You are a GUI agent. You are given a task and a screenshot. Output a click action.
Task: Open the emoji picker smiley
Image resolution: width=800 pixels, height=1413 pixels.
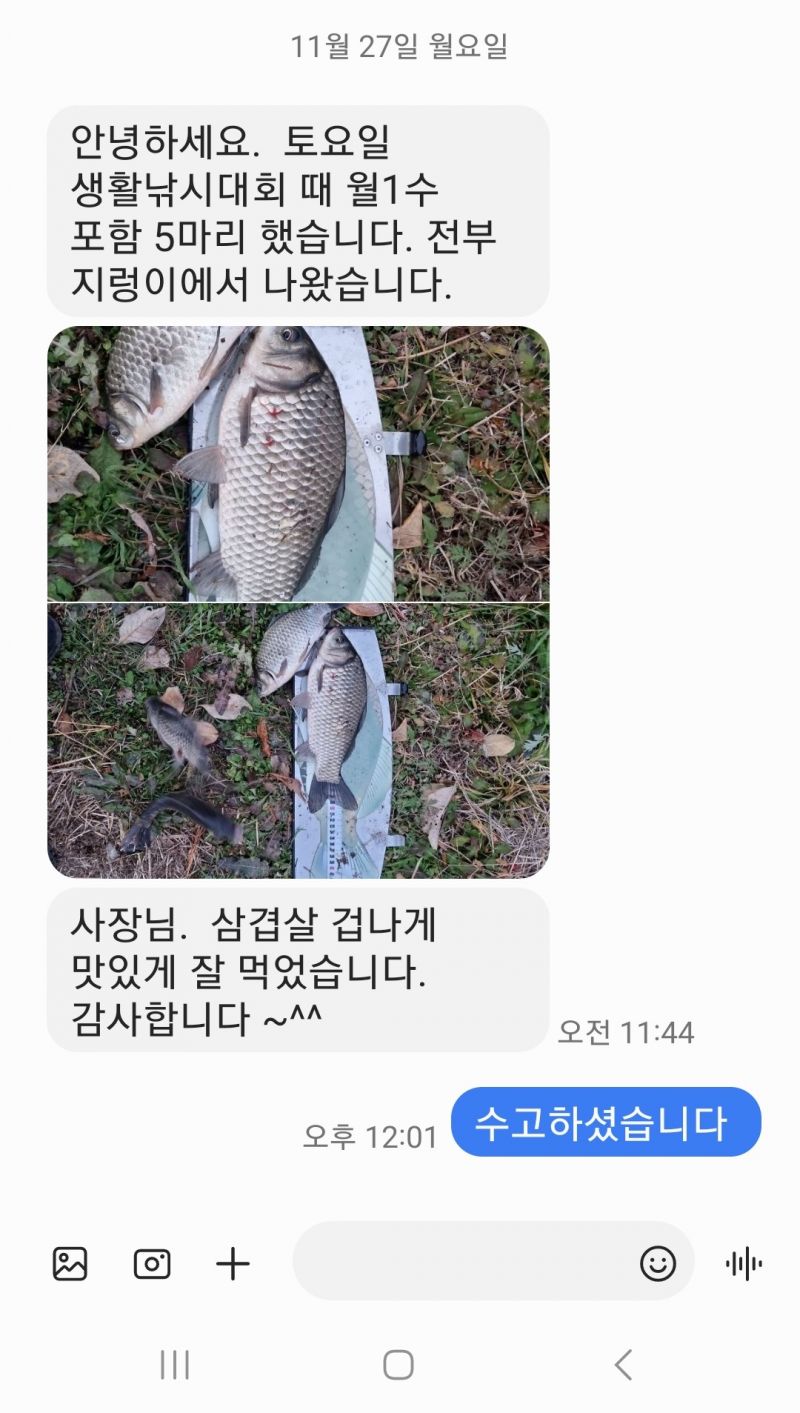[x=658, y=1263]
